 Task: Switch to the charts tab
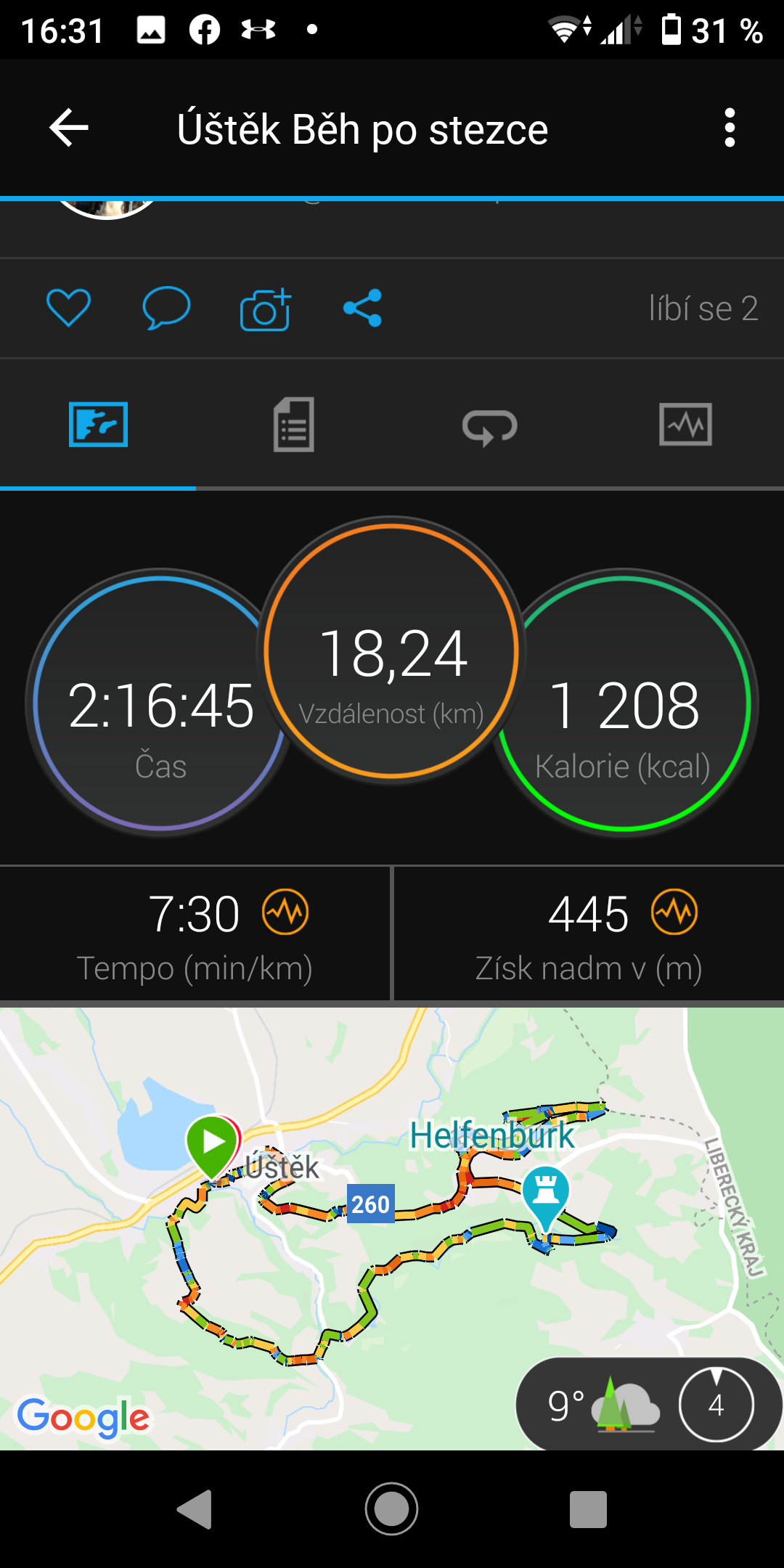point(685,425)
